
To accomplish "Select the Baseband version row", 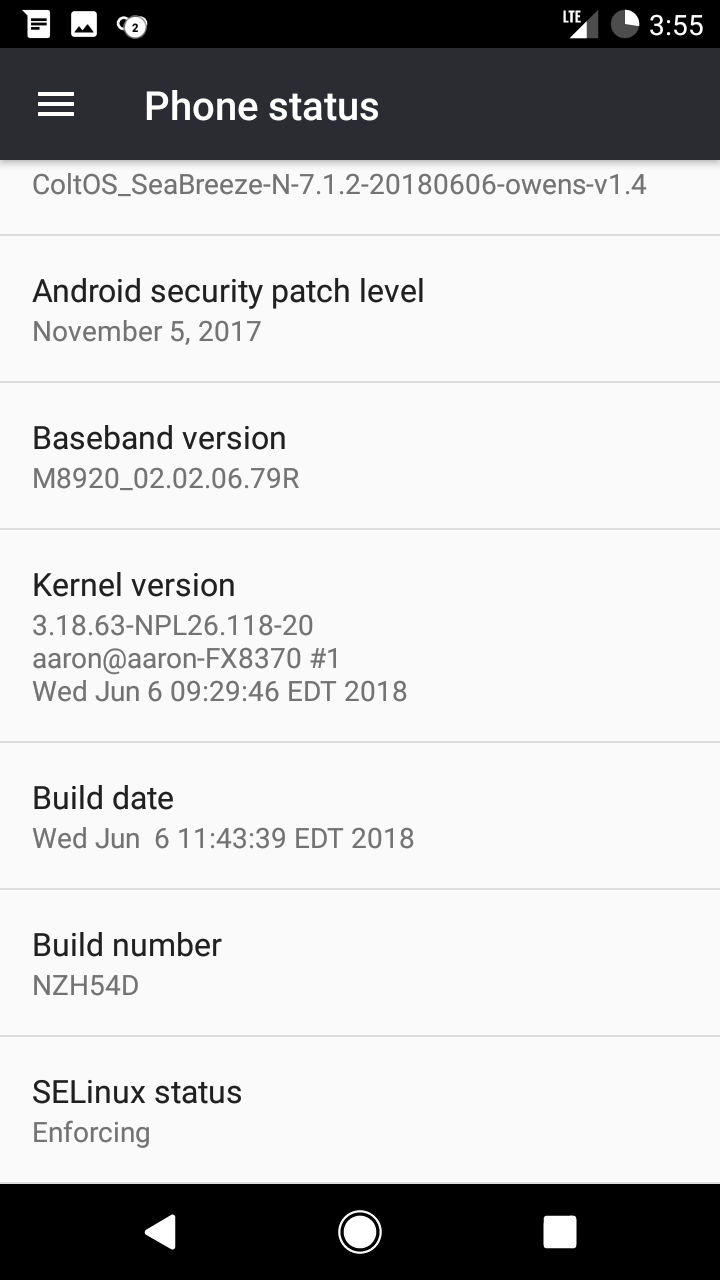I will coord(360,456).
